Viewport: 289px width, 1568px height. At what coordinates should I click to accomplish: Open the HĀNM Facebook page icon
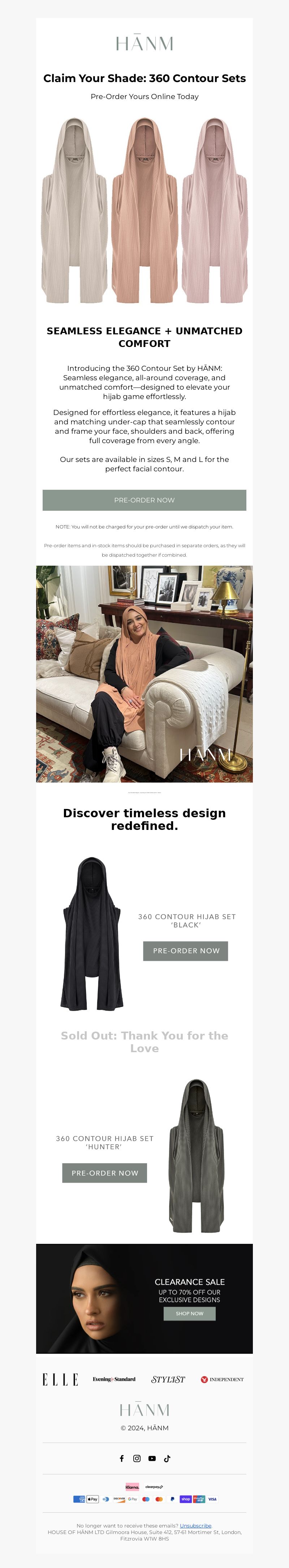pos(122,1458)
